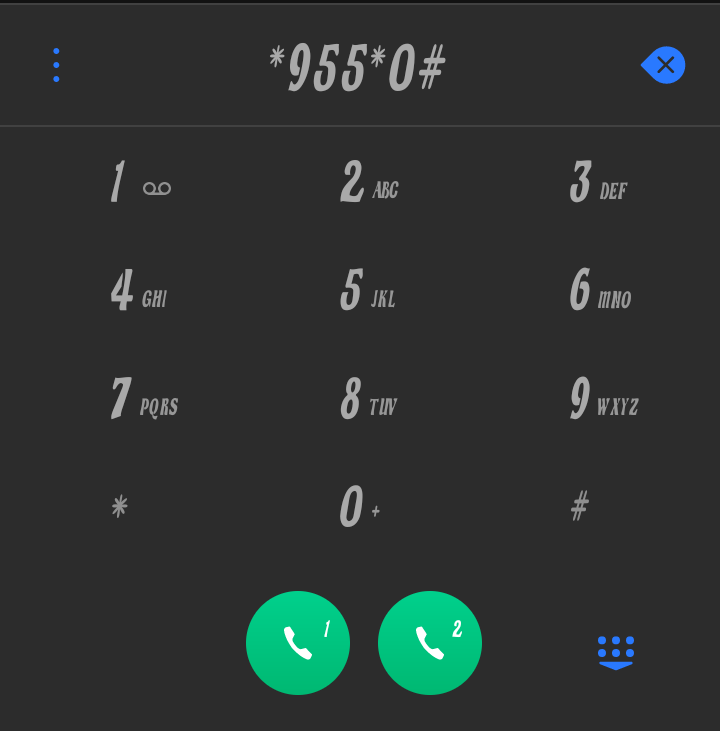
Task: Dial digit 1 on the keypad
Action: coord(120,182)
